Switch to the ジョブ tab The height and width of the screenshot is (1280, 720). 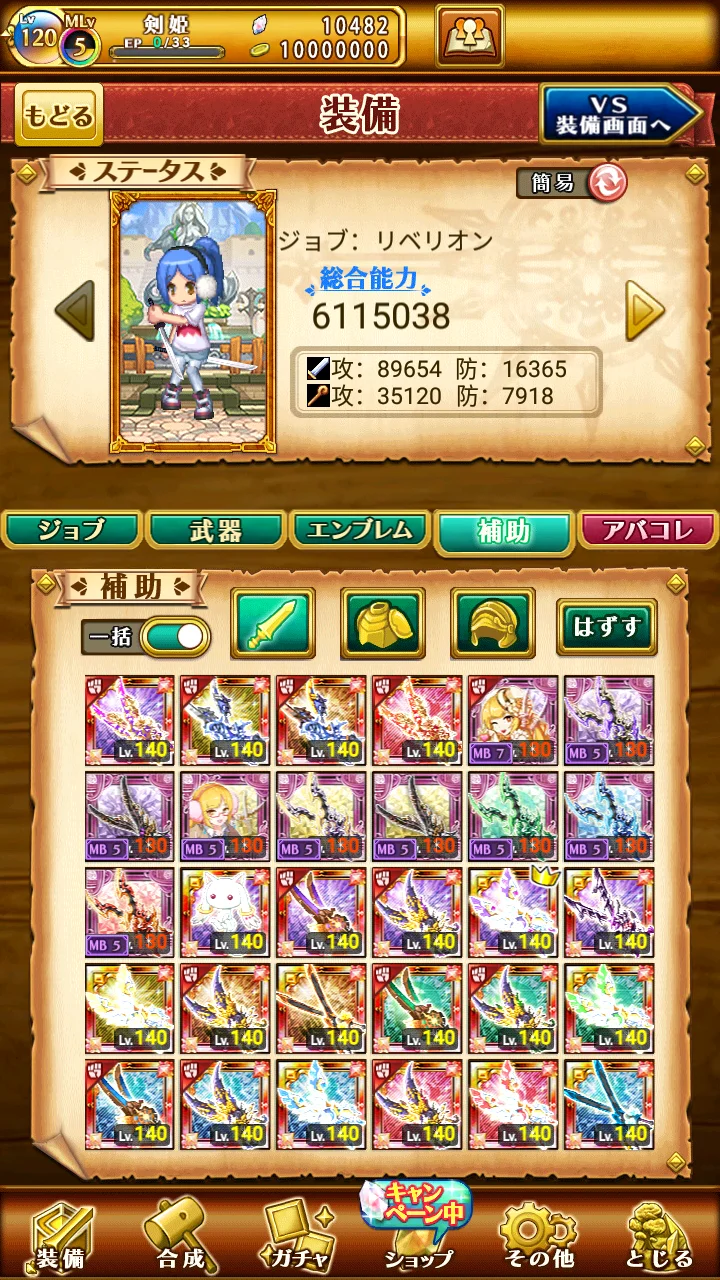click(x=71, y=530)
